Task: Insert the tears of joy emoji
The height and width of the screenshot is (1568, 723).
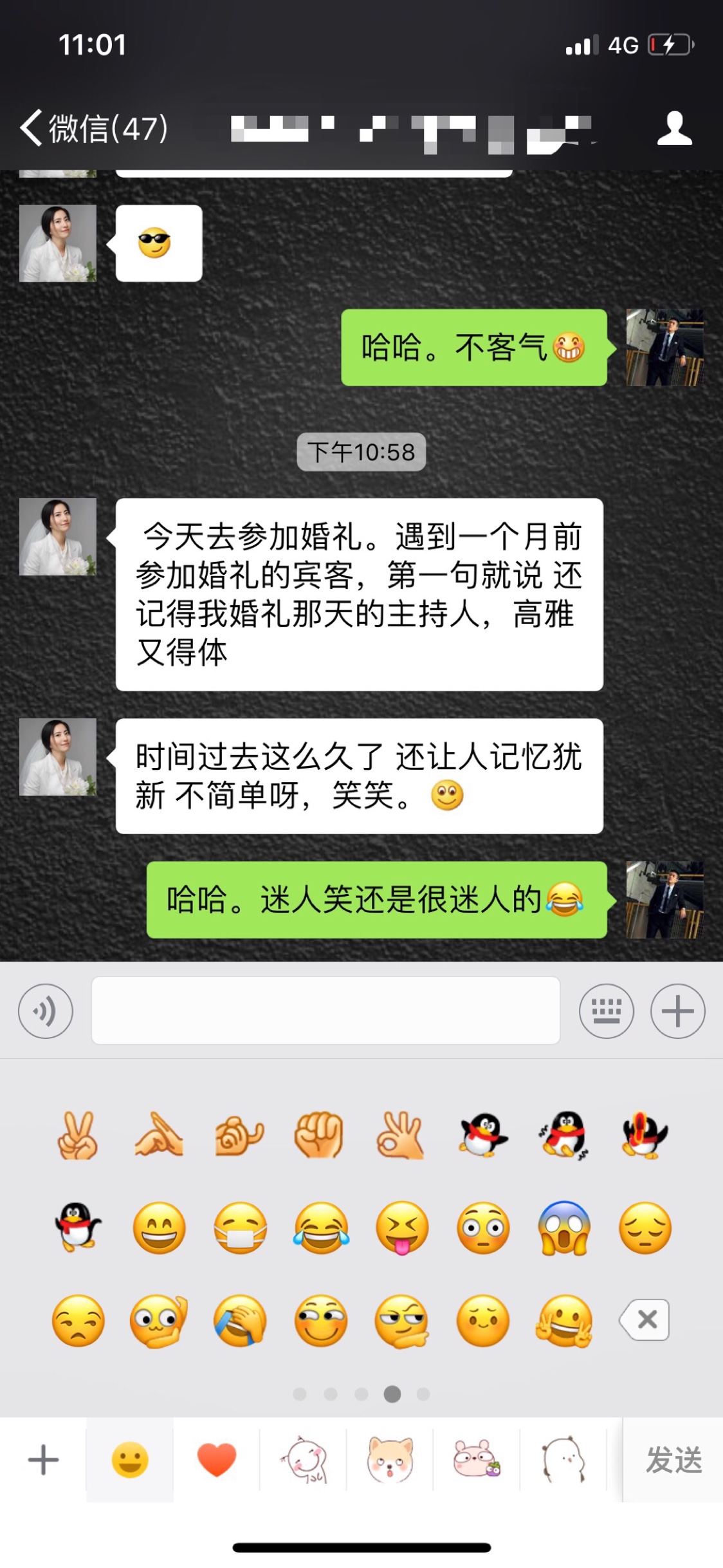Action: (321, 1228)
